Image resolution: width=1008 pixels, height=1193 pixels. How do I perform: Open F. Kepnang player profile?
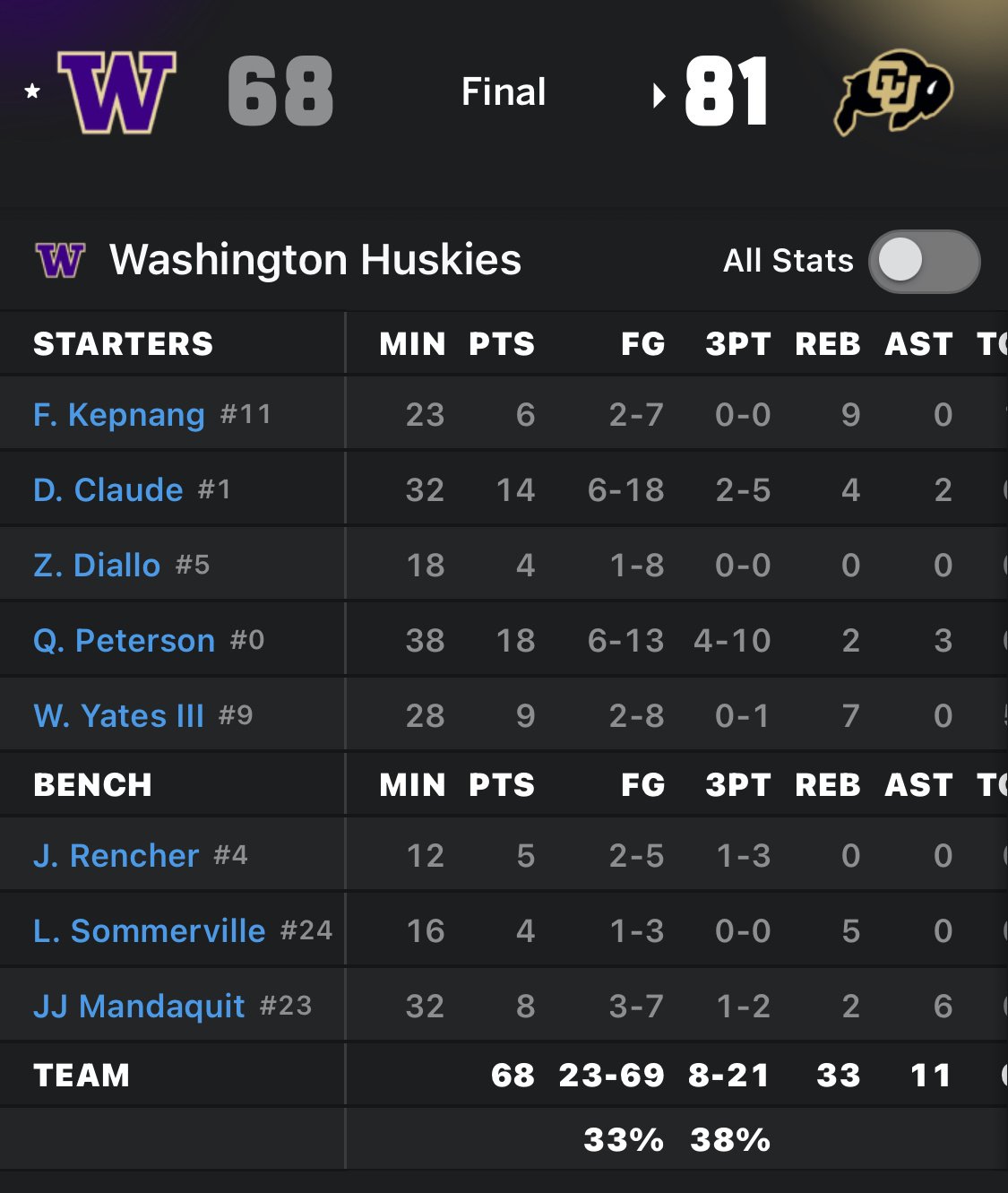[119, 415]
